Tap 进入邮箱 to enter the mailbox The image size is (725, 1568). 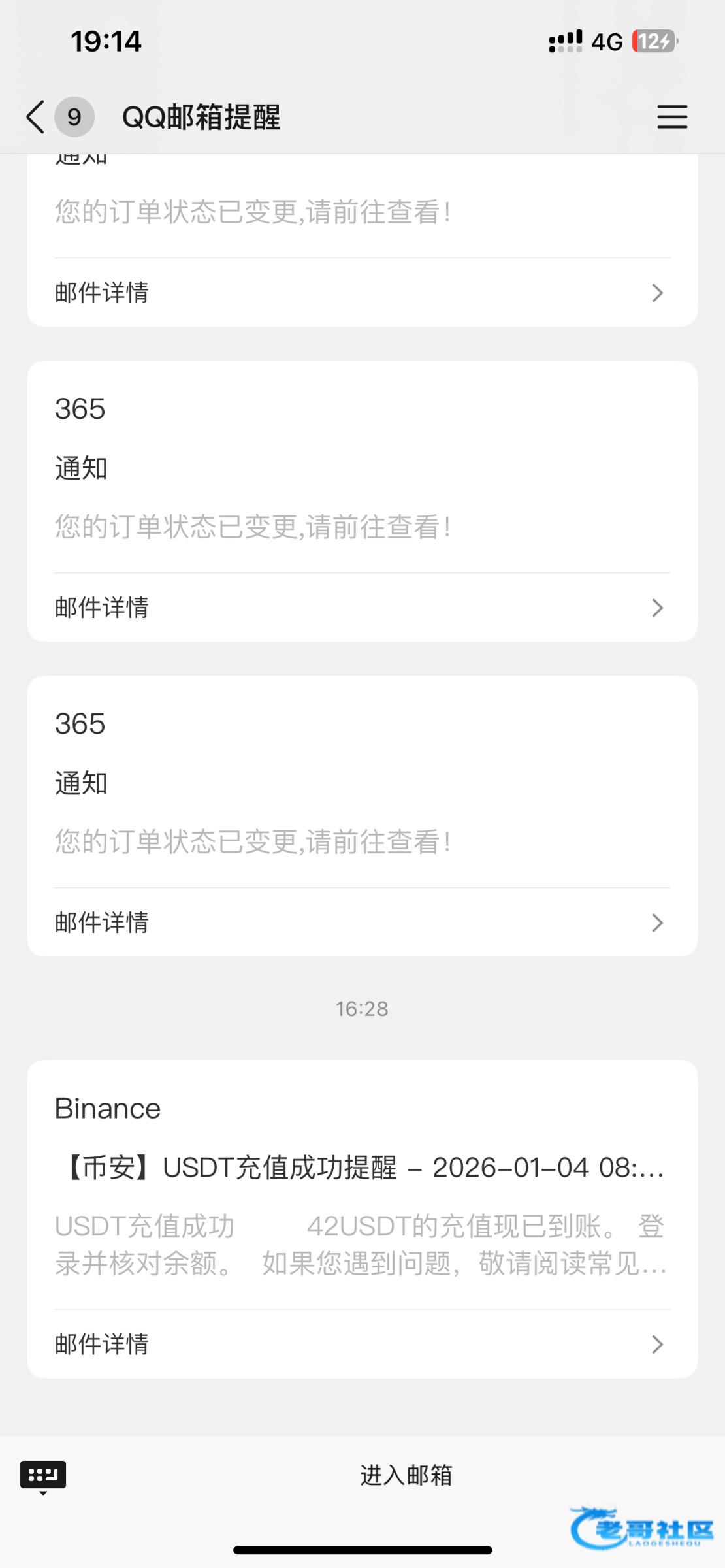406,1475
